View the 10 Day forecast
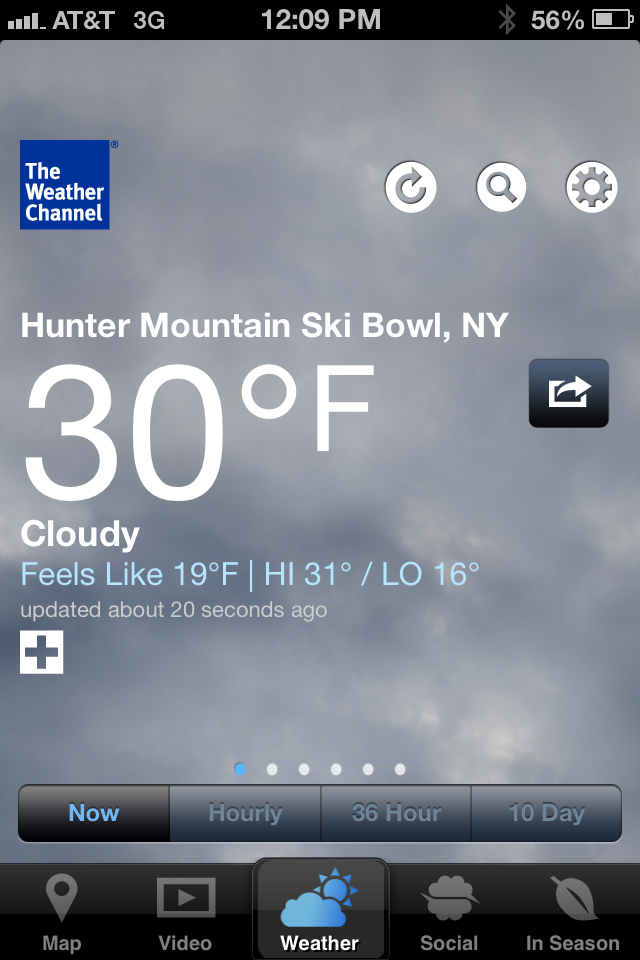Image resolution: width=640 pixels, height=960 pixels. point(546,813)
